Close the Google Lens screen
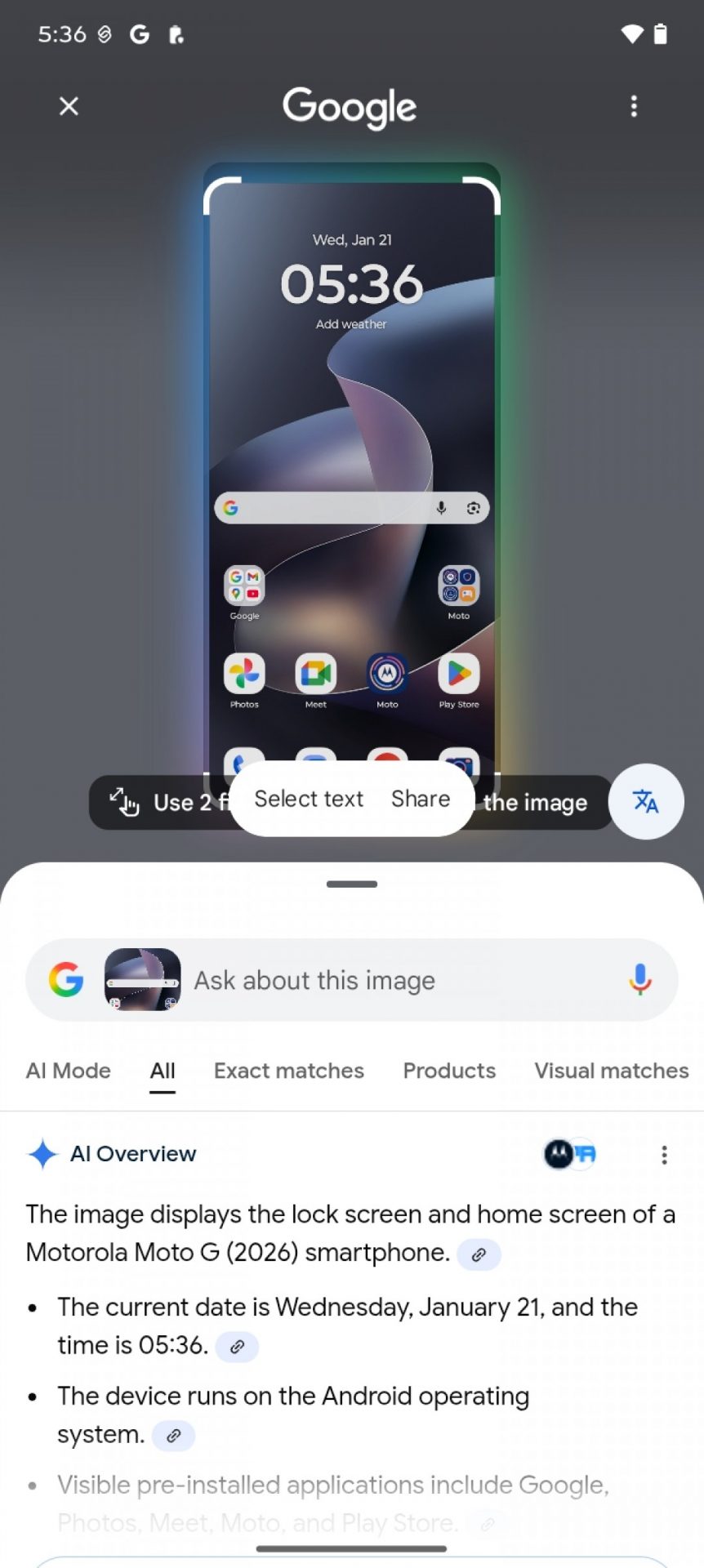Screen dimensions: 704x1568 coord(69,106)
